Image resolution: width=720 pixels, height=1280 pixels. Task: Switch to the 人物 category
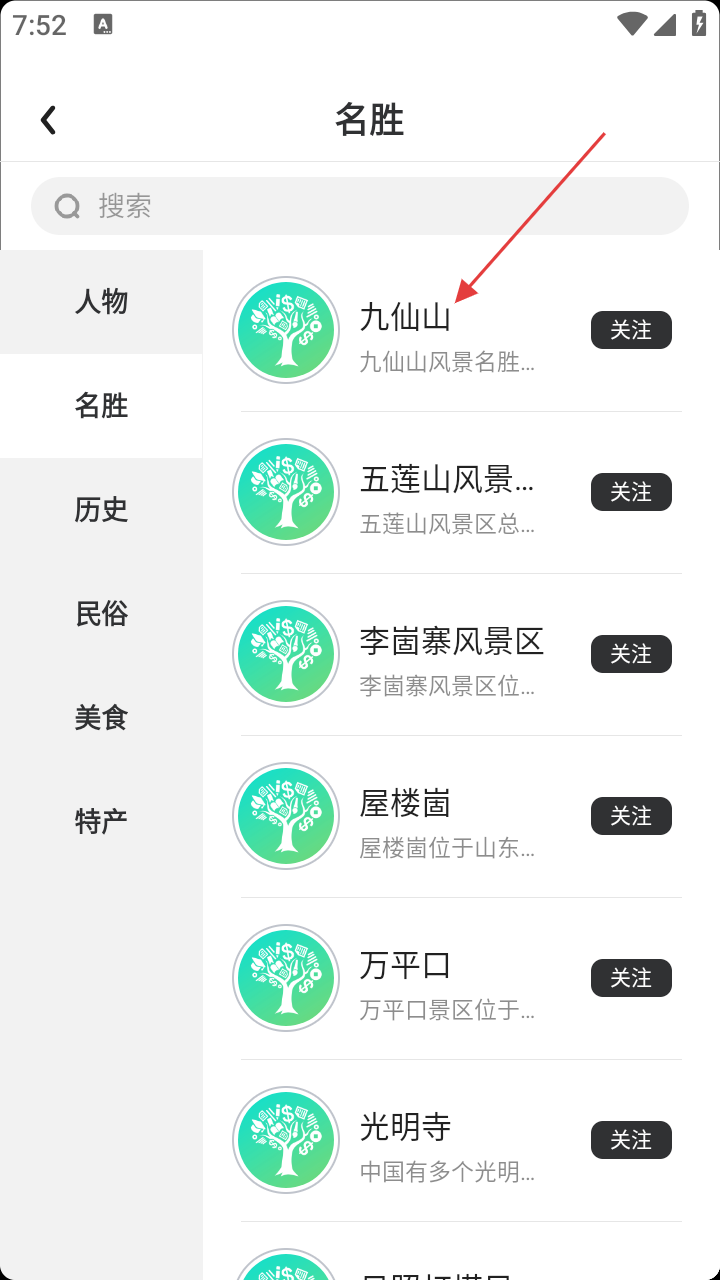pyautogui.click(x=101, y=301)
